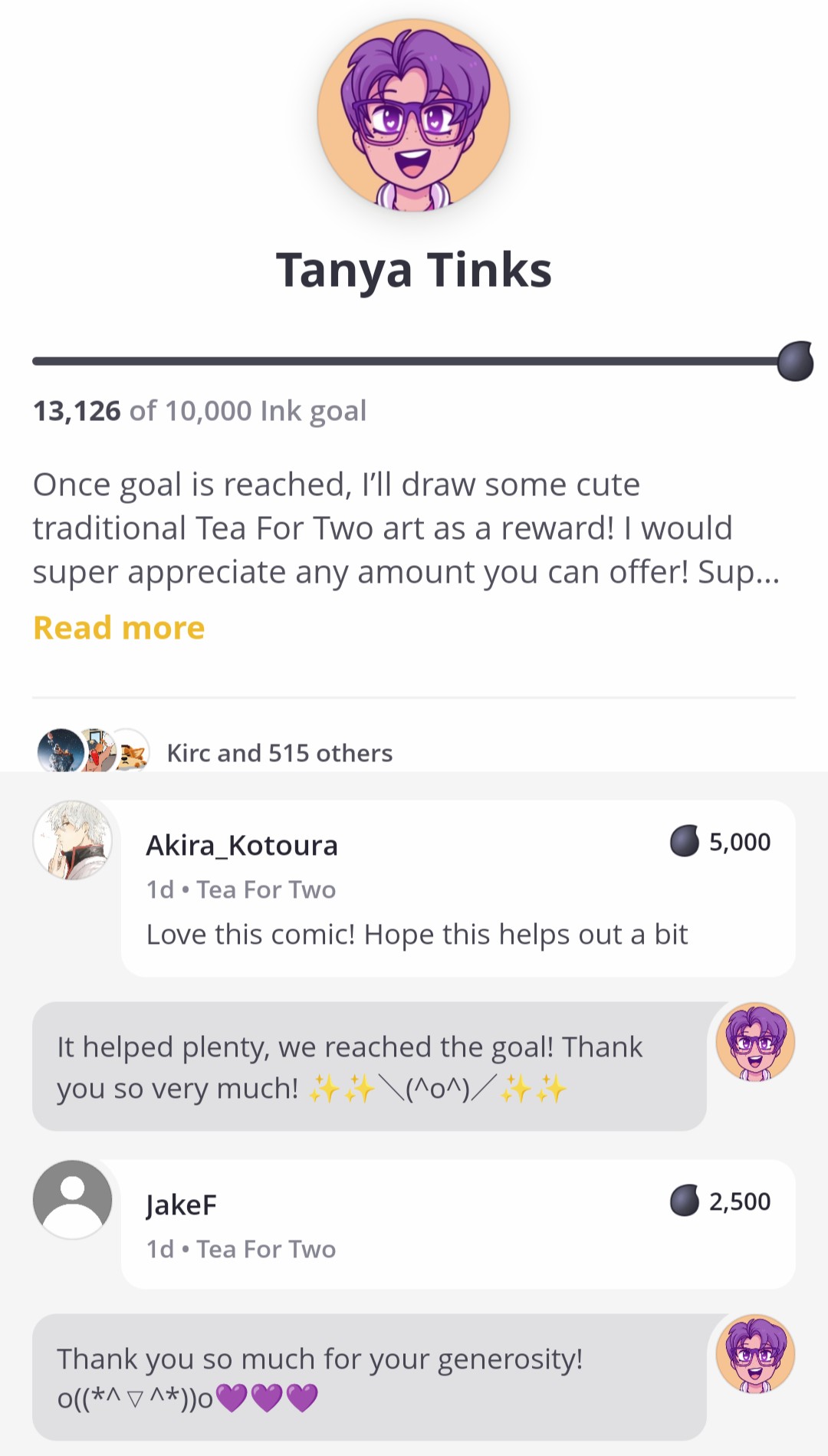828x1456 pixels.
Task: Open JakeF's 2,500 Ink support card
Action: pos(458,1224)
